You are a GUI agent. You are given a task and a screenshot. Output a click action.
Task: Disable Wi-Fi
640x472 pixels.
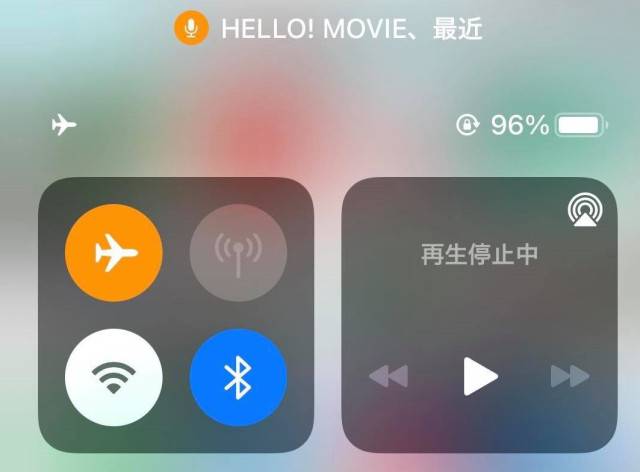coord(113,377)
